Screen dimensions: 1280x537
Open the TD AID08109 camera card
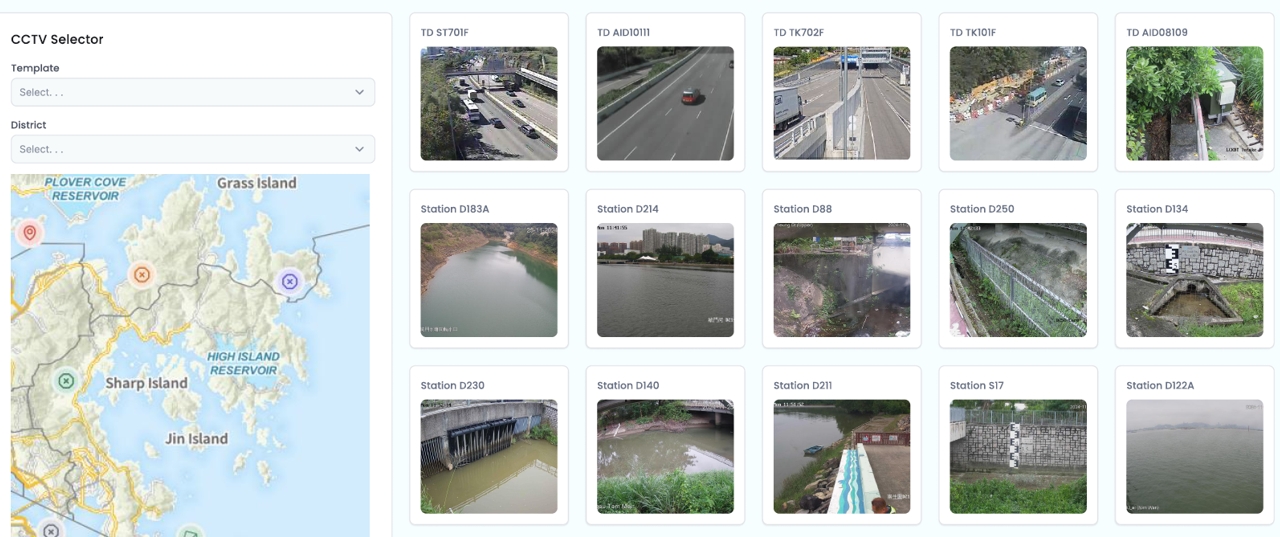(1194, 103)
